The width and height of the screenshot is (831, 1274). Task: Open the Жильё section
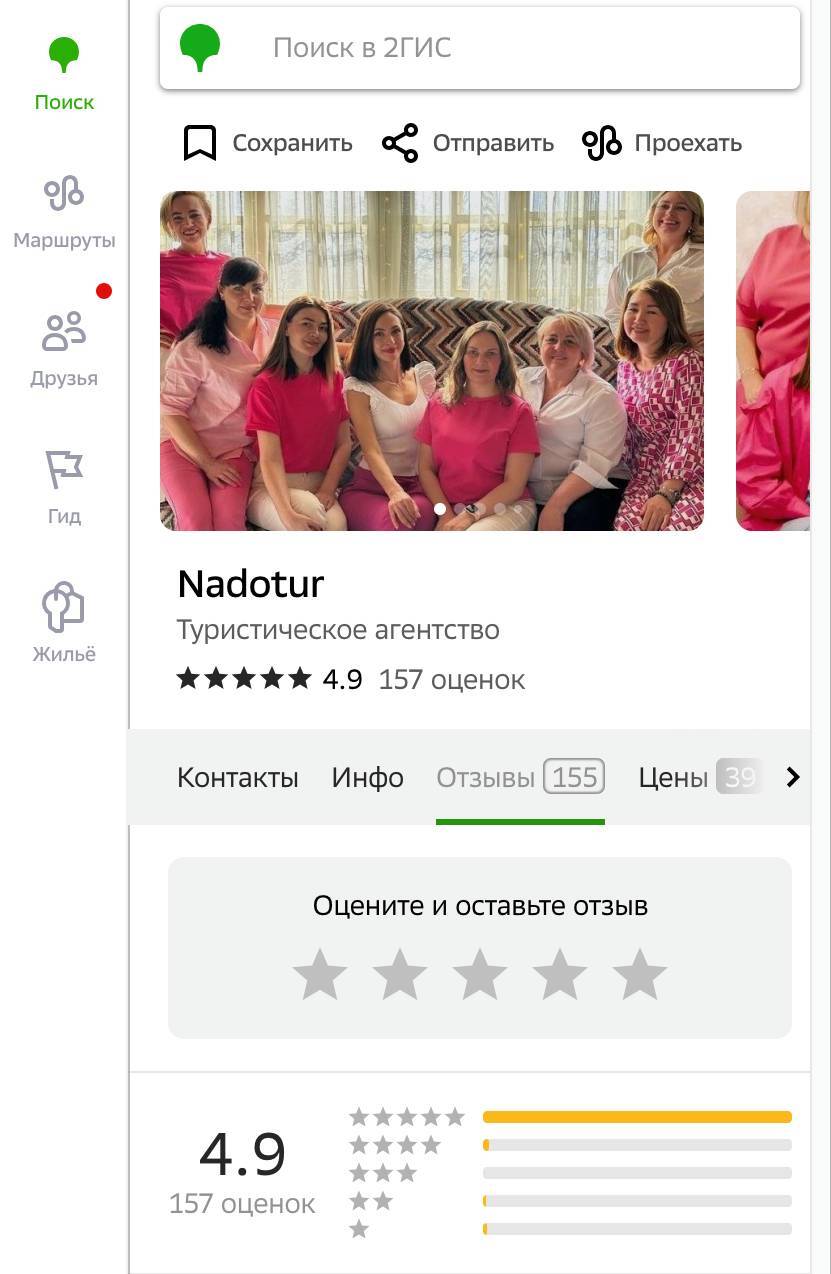[64, 623]
